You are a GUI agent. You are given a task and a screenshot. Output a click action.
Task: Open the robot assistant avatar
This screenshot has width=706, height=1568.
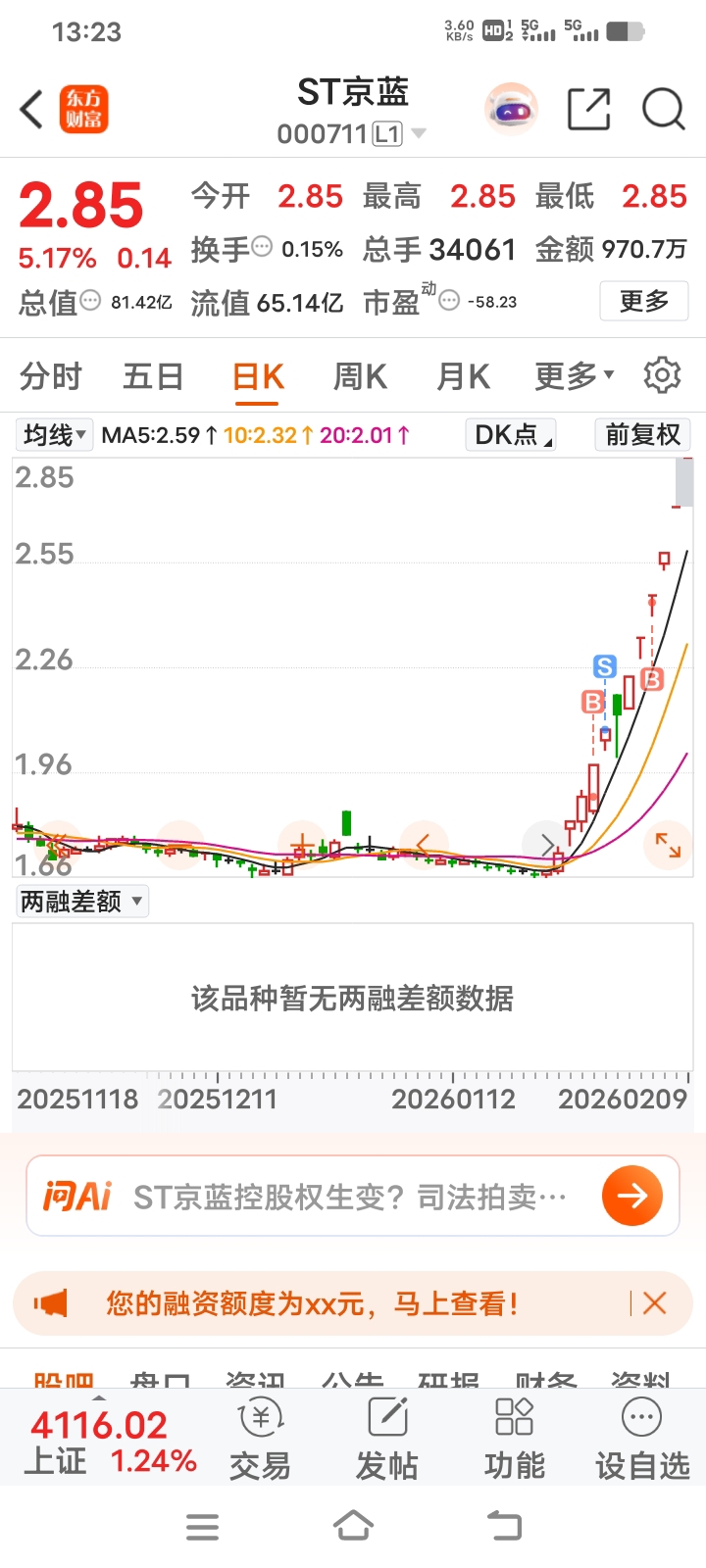(x=512, y=109)
